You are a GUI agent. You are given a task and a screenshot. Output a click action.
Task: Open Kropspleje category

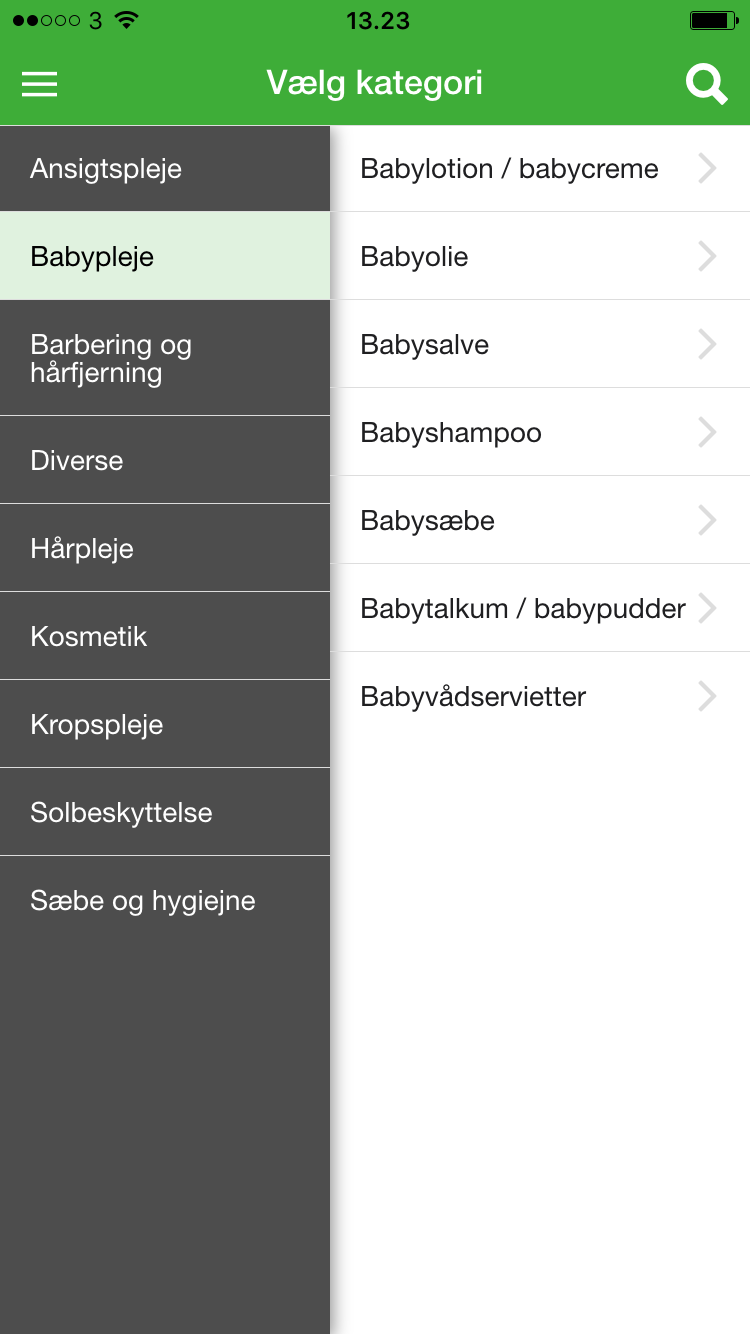[165, 724]
